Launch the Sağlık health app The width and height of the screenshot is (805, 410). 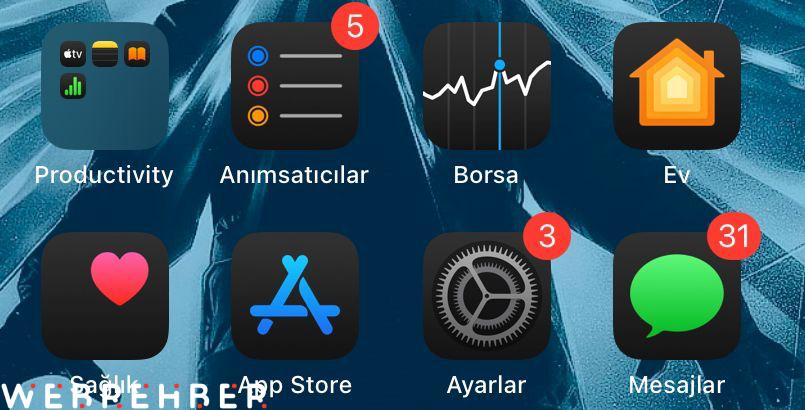(x=104, y=296)
